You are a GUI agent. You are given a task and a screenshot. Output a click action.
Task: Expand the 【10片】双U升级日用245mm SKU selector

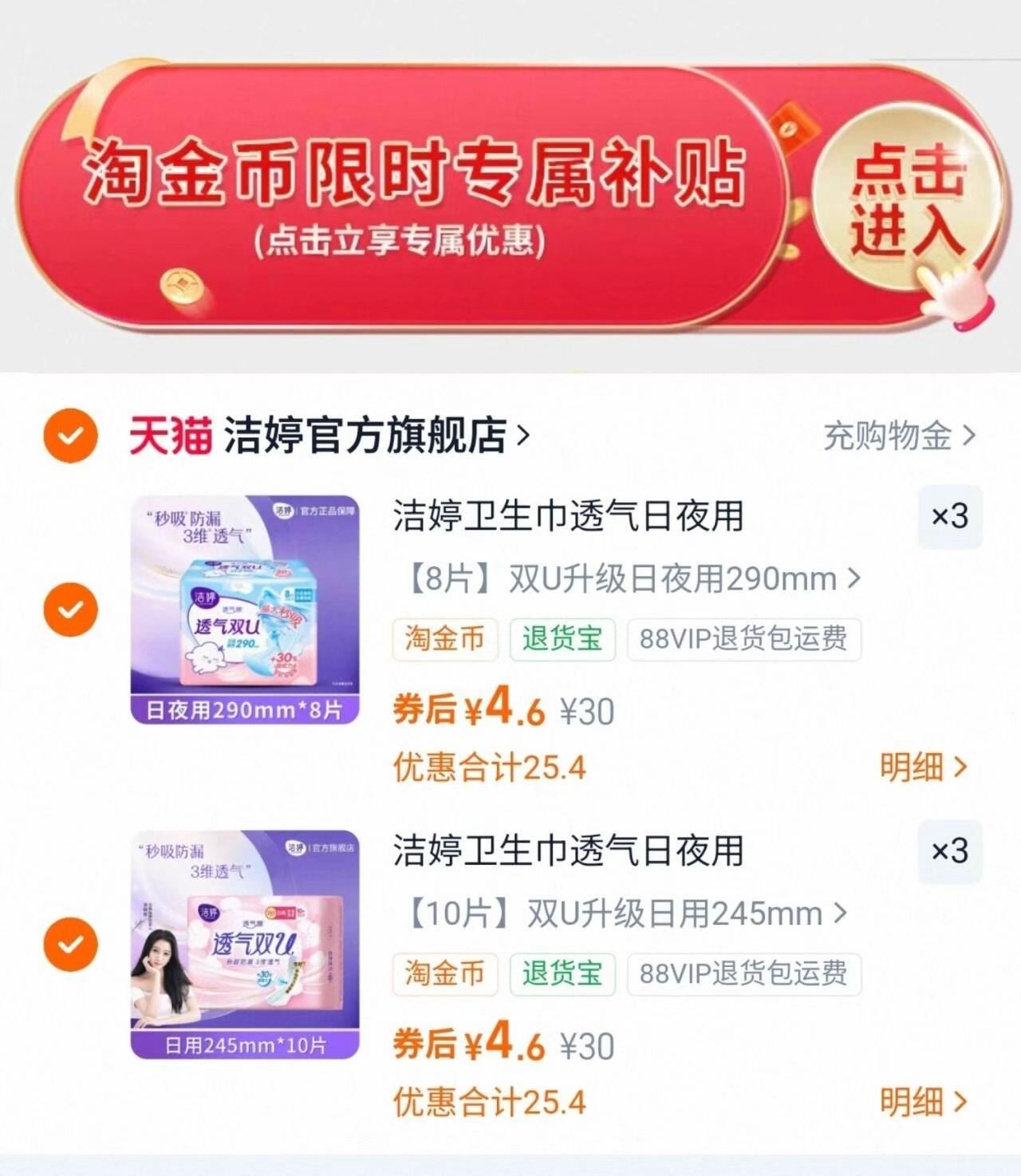pyautogui.click(x=618, y=914)
